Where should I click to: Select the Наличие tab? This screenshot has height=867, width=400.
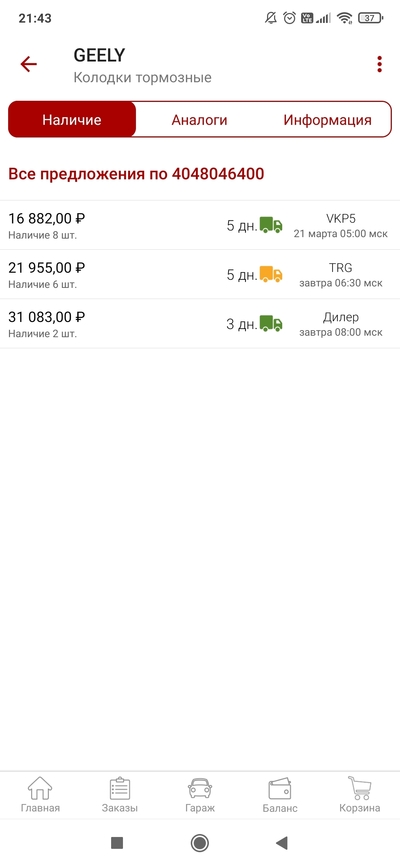(72, 119)
